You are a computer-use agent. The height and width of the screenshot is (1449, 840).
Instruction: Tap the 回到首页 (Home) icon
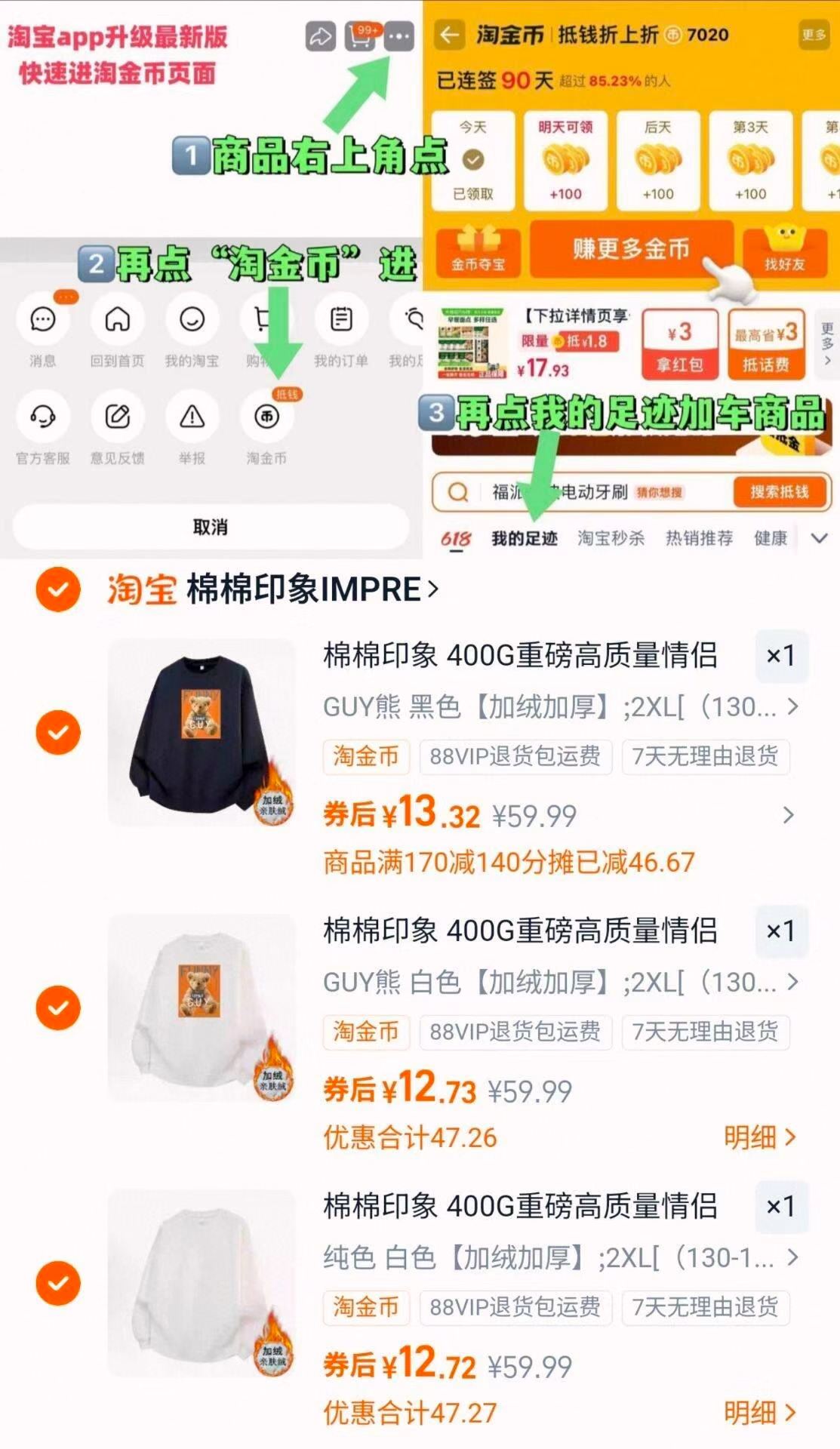[x=118, y=320]
